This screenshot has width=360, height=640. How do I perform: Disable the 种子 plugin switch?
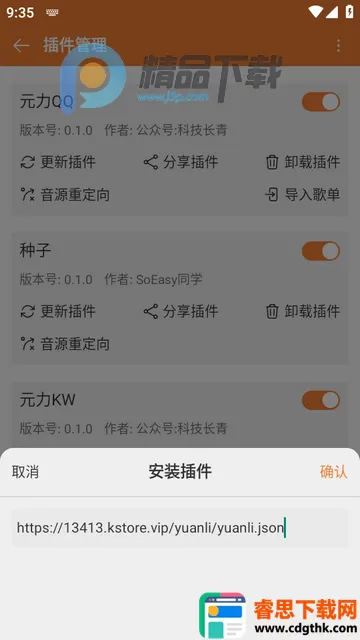click(321, 251)
